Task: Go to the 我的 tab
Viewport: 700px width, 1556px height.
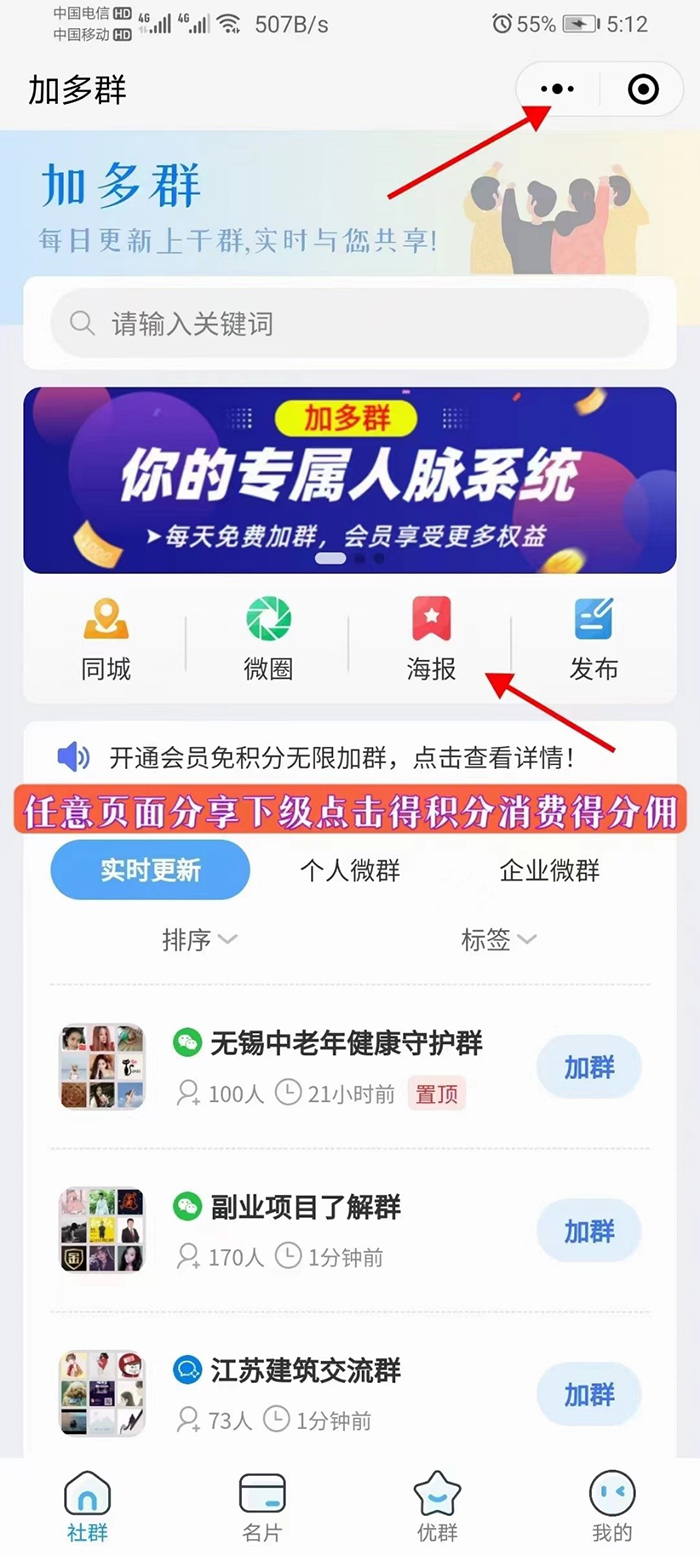Action: pyautogui.click(x=612, y=1507)
